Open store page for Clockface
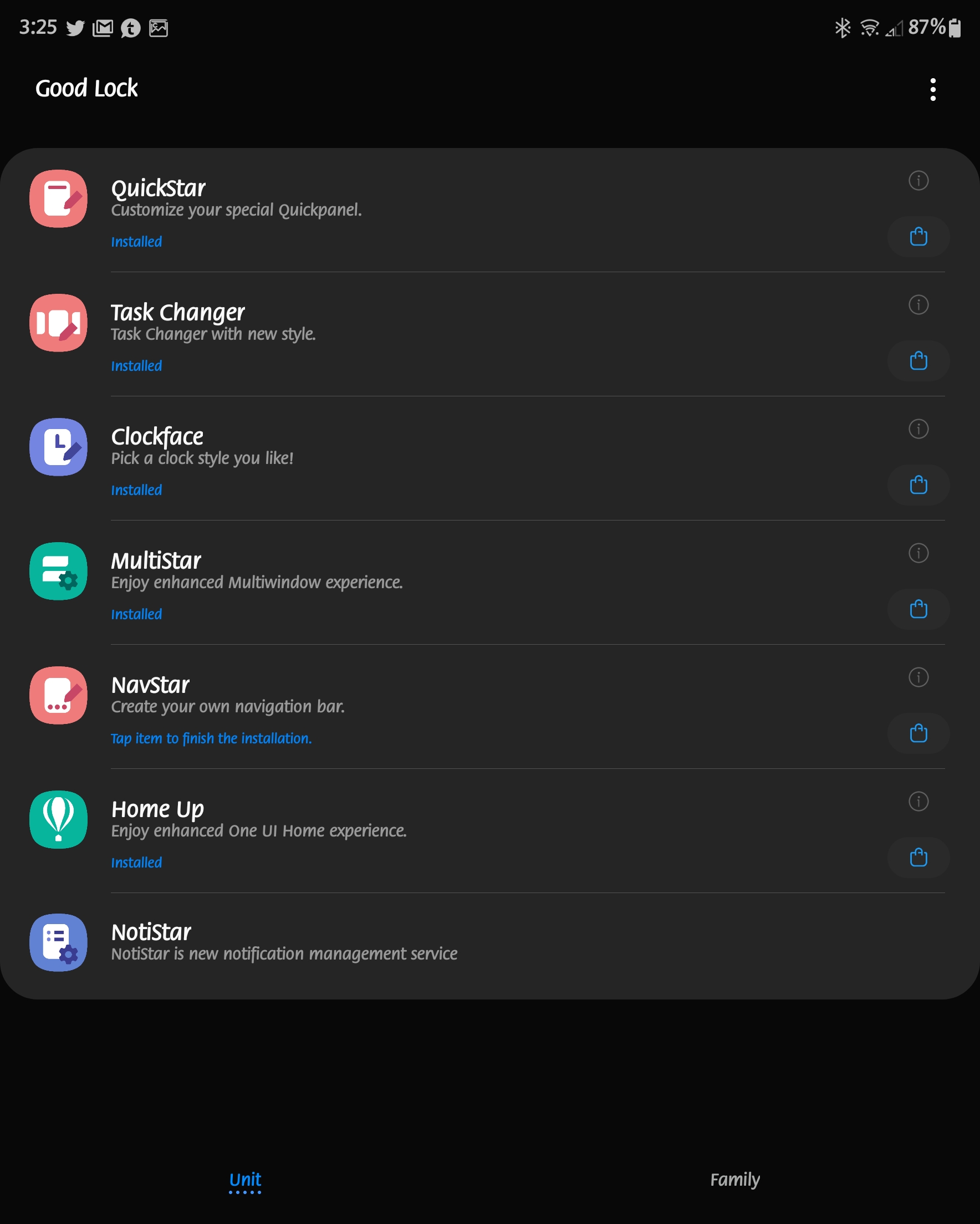Image resolution: width=980 pixels, height=1224 pixels. tap(918, 486)
